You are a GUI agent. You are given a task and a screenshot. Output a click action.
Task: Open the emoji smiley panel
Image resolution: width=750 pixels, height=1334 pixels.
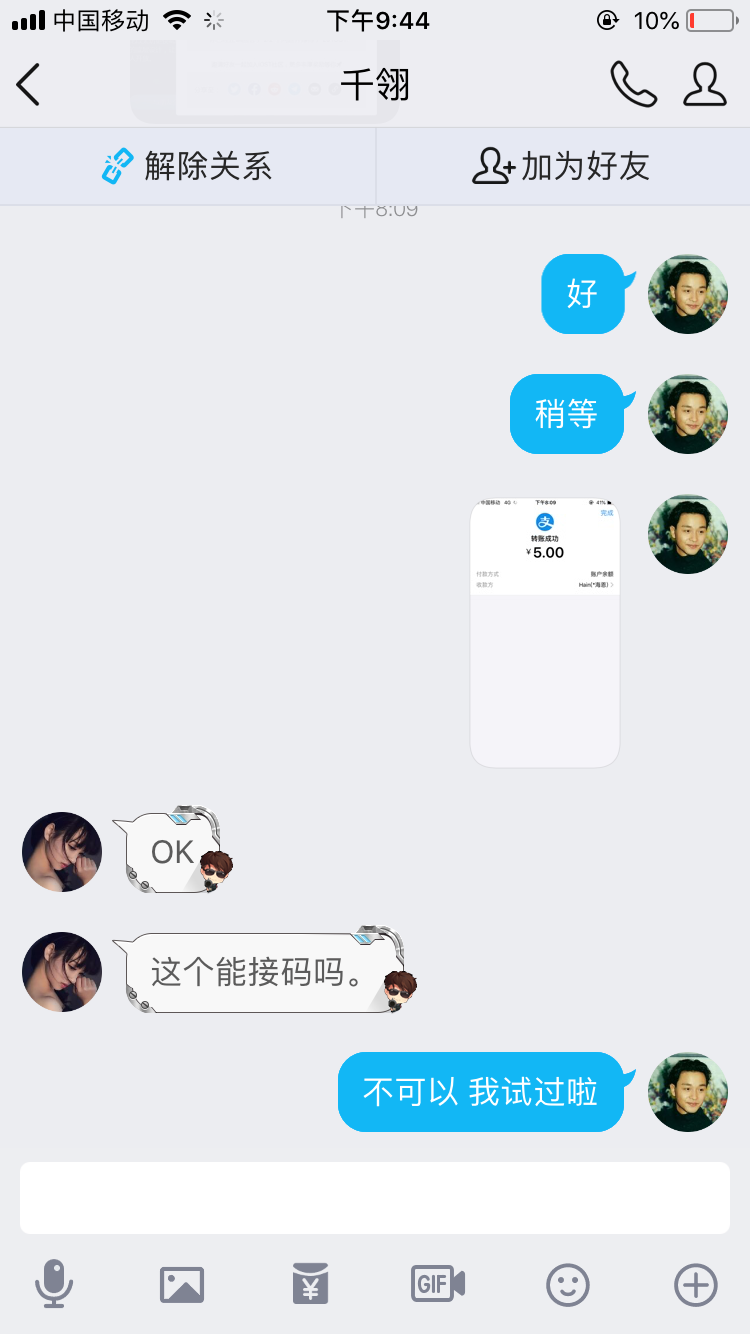pyautogui.click(x=568, y=1284)
